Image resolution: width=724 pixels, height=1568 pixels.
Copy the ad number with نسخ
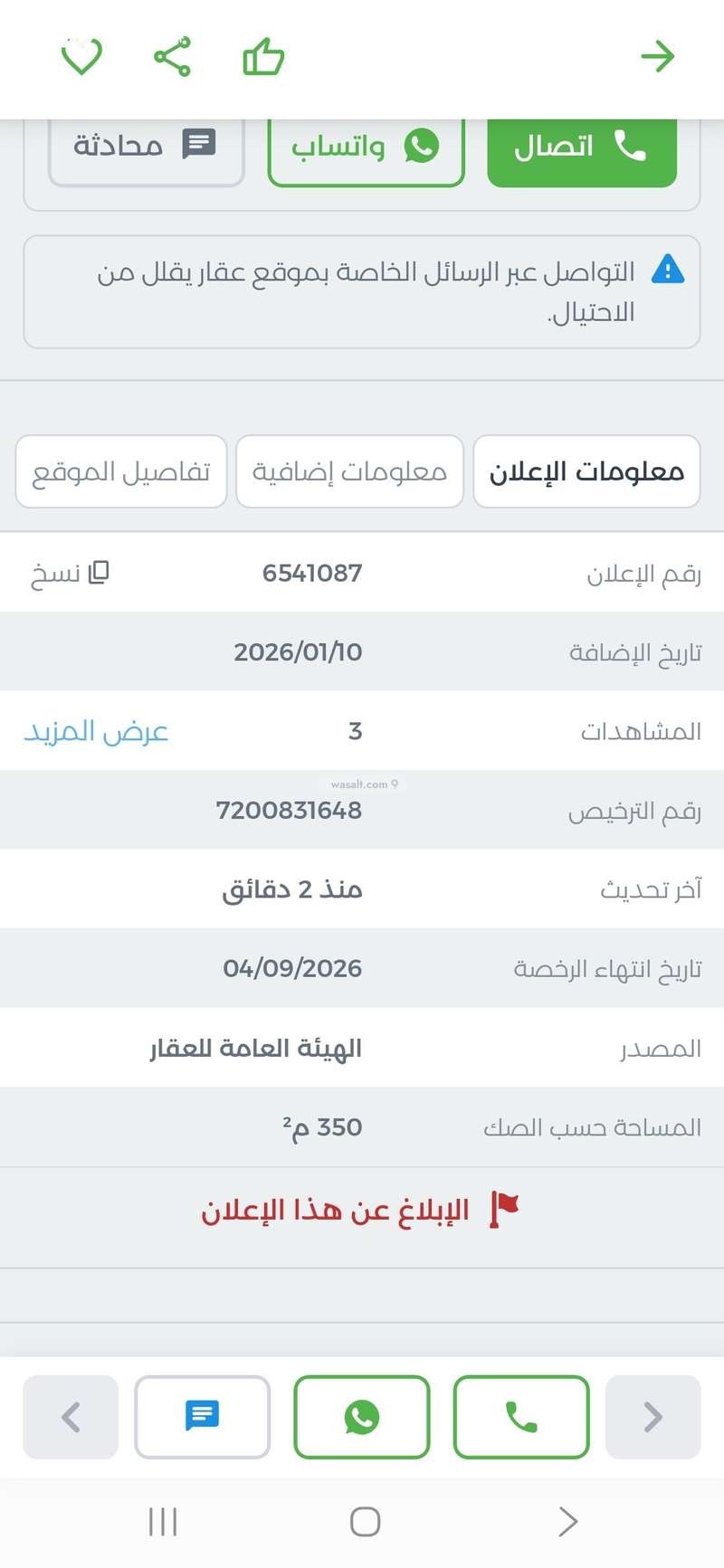[71, 574]
